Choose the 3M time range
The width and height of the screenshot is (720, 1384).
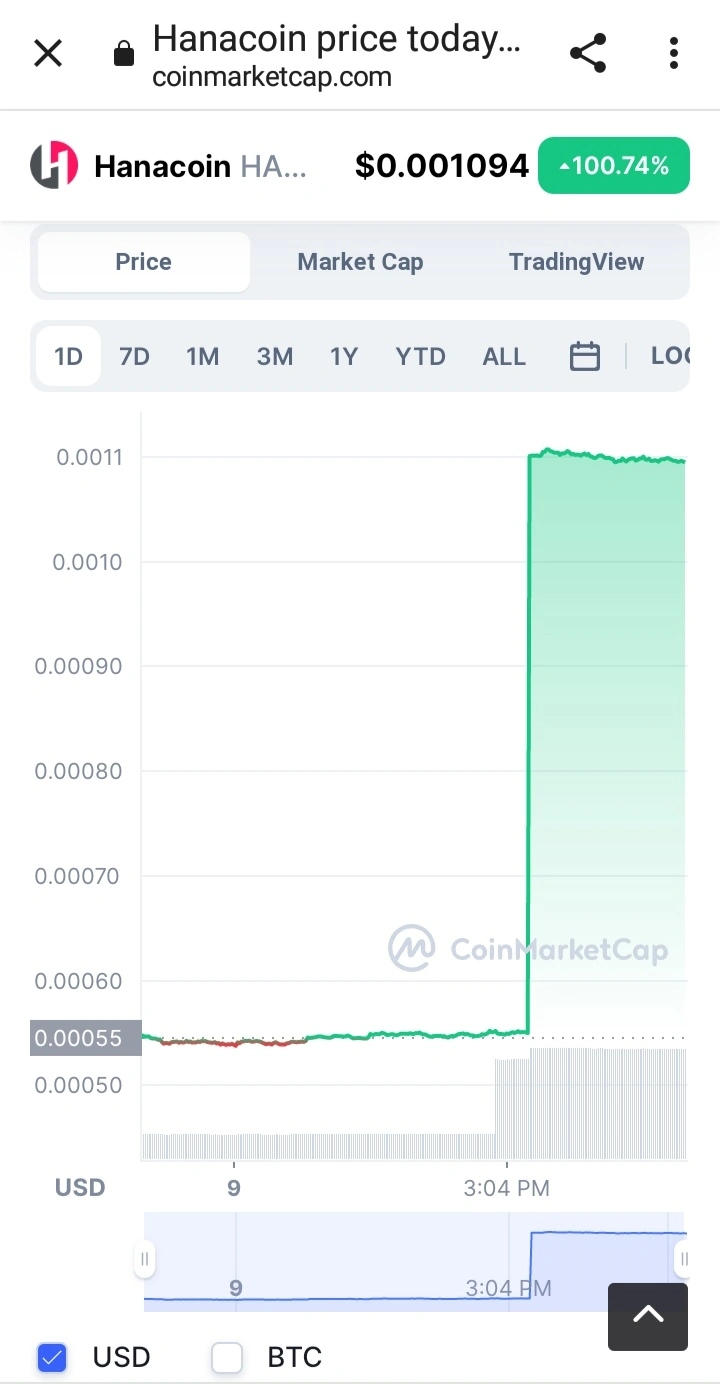tap(275, 356)
